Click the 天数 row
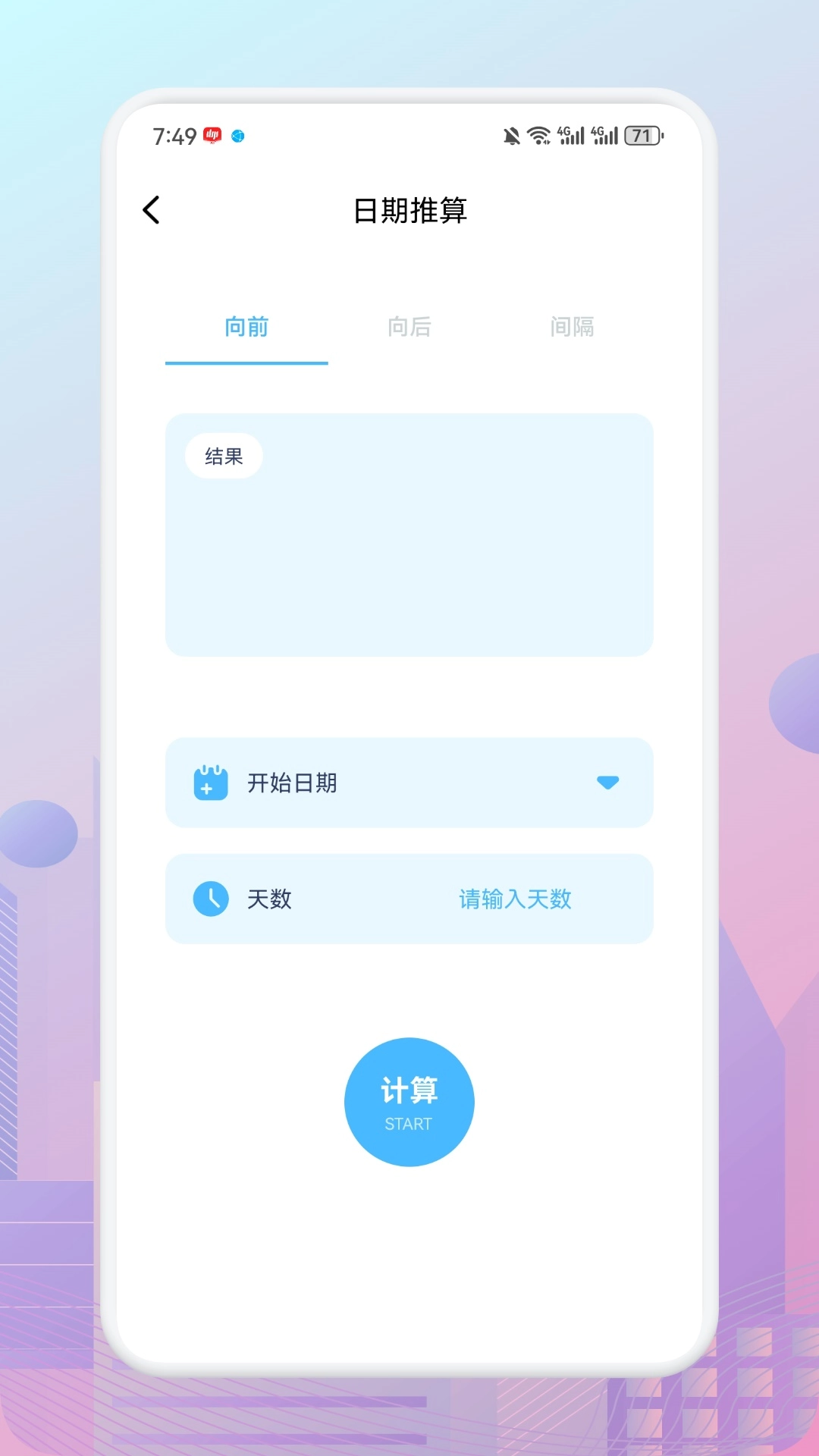 click(x=269, y=899)
